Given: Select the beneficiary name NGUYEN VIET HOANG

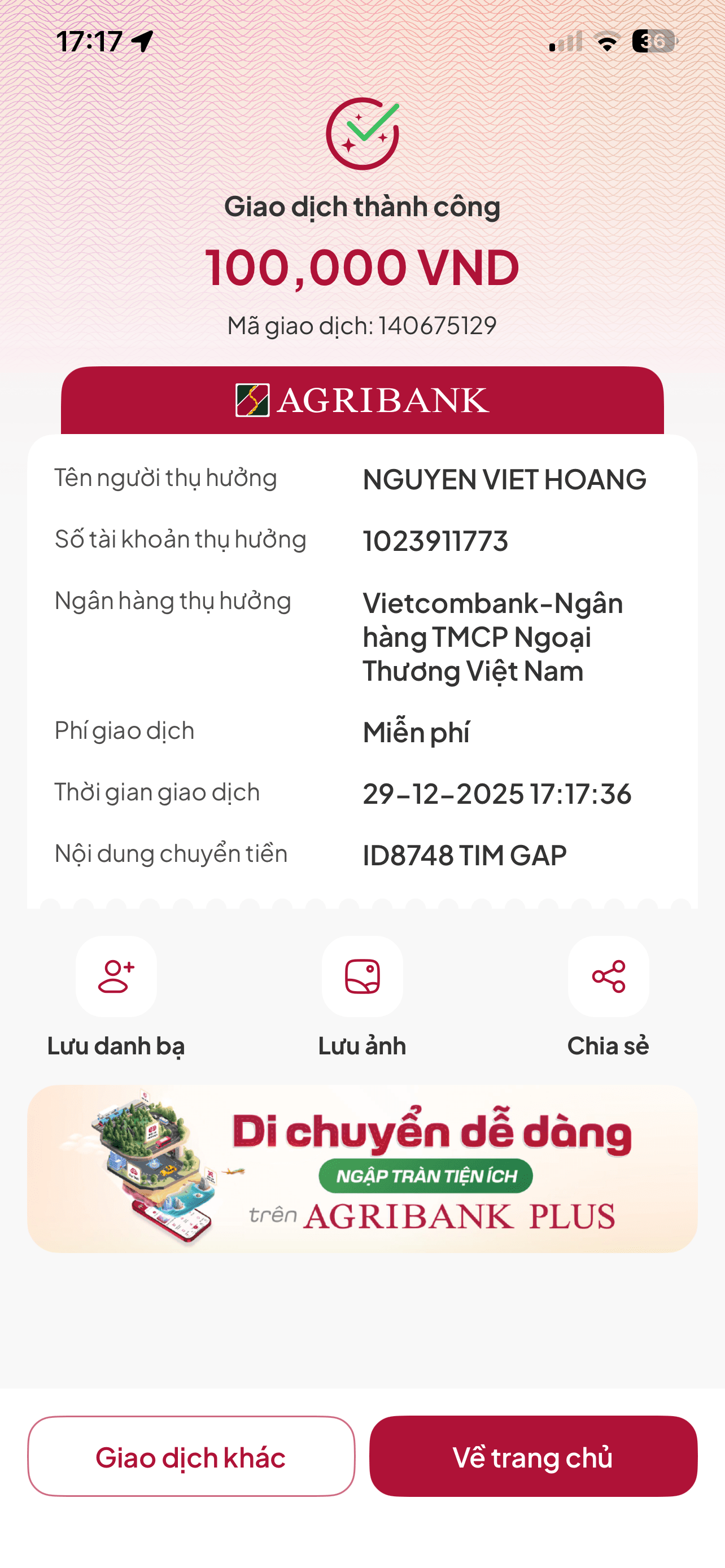Looking at the screenshot, I should (504, 479).
